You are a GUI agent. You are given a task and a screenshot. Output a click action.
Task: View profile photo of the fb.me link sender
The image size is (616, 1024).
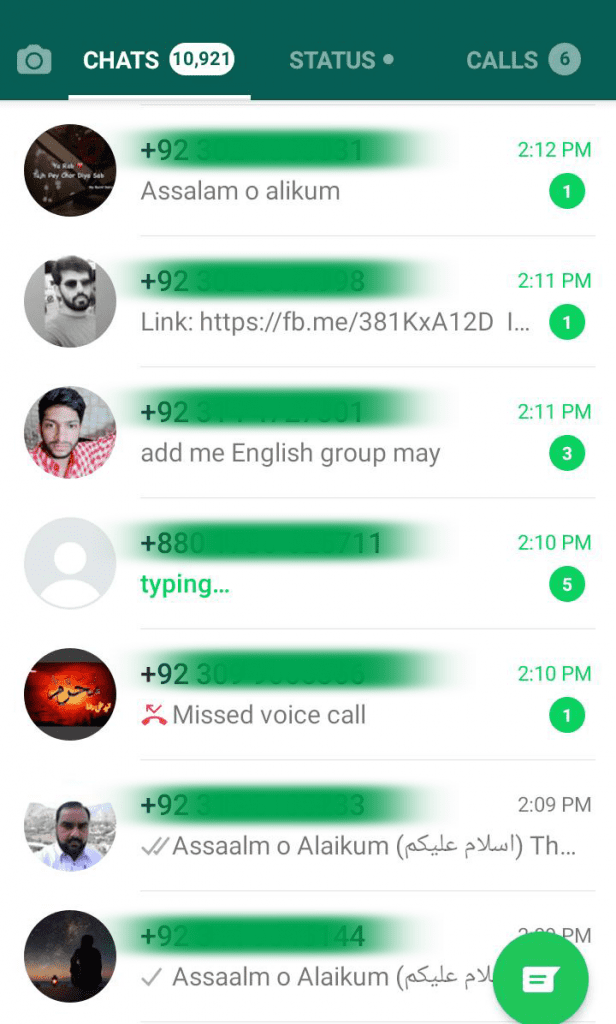pyautogui.click(x=70, y=302)
